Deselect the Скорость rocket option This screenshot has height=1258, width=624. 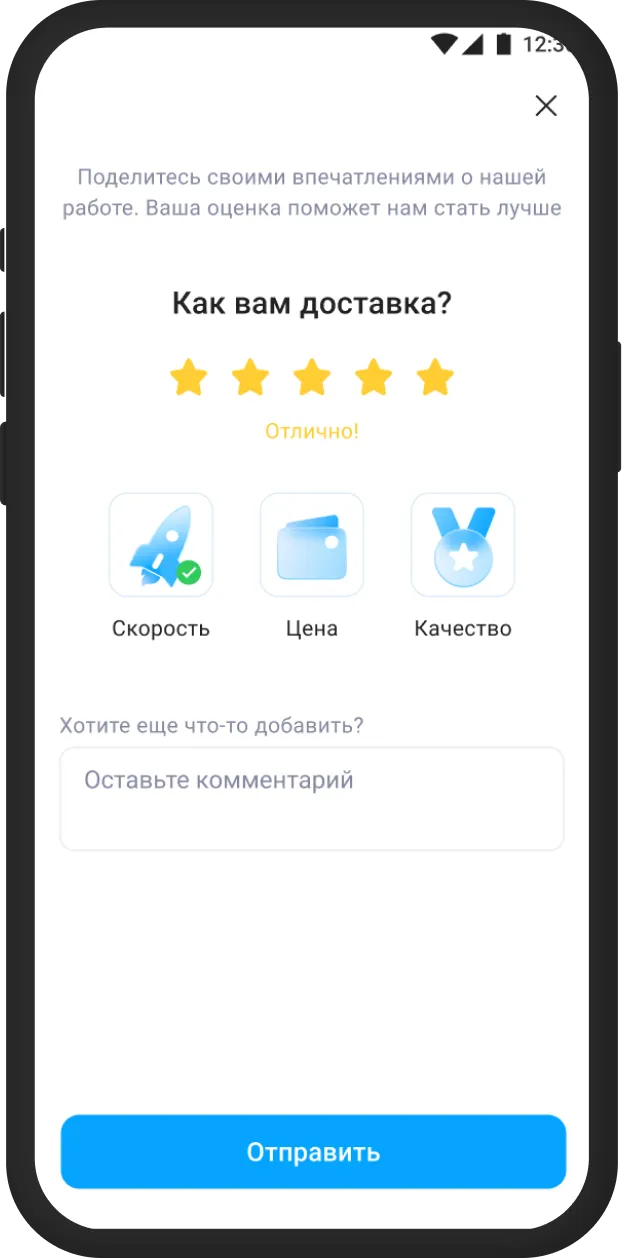point(161,545)
